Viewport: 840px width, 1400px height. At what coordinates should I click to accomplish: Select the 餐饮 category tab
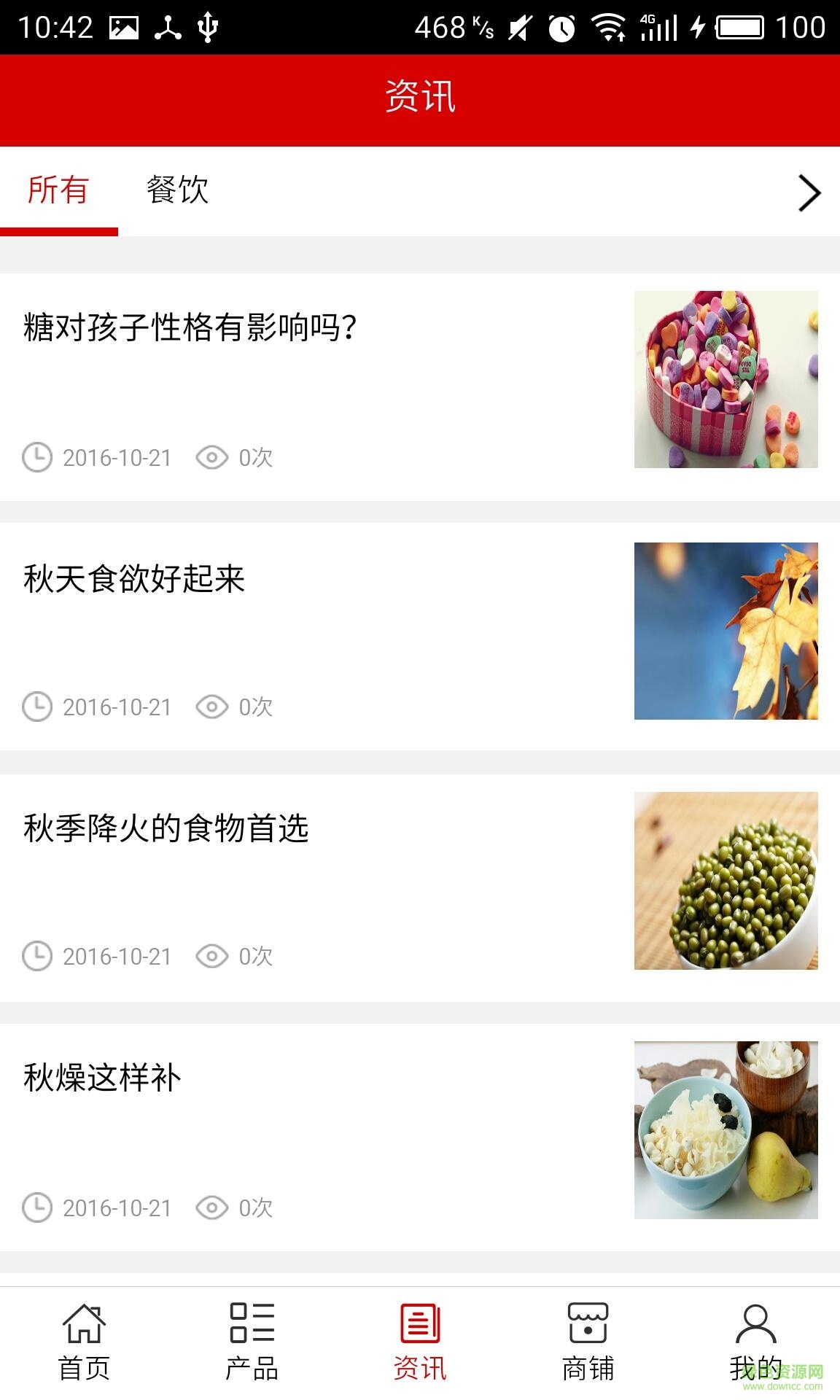[x=177, y=191]
